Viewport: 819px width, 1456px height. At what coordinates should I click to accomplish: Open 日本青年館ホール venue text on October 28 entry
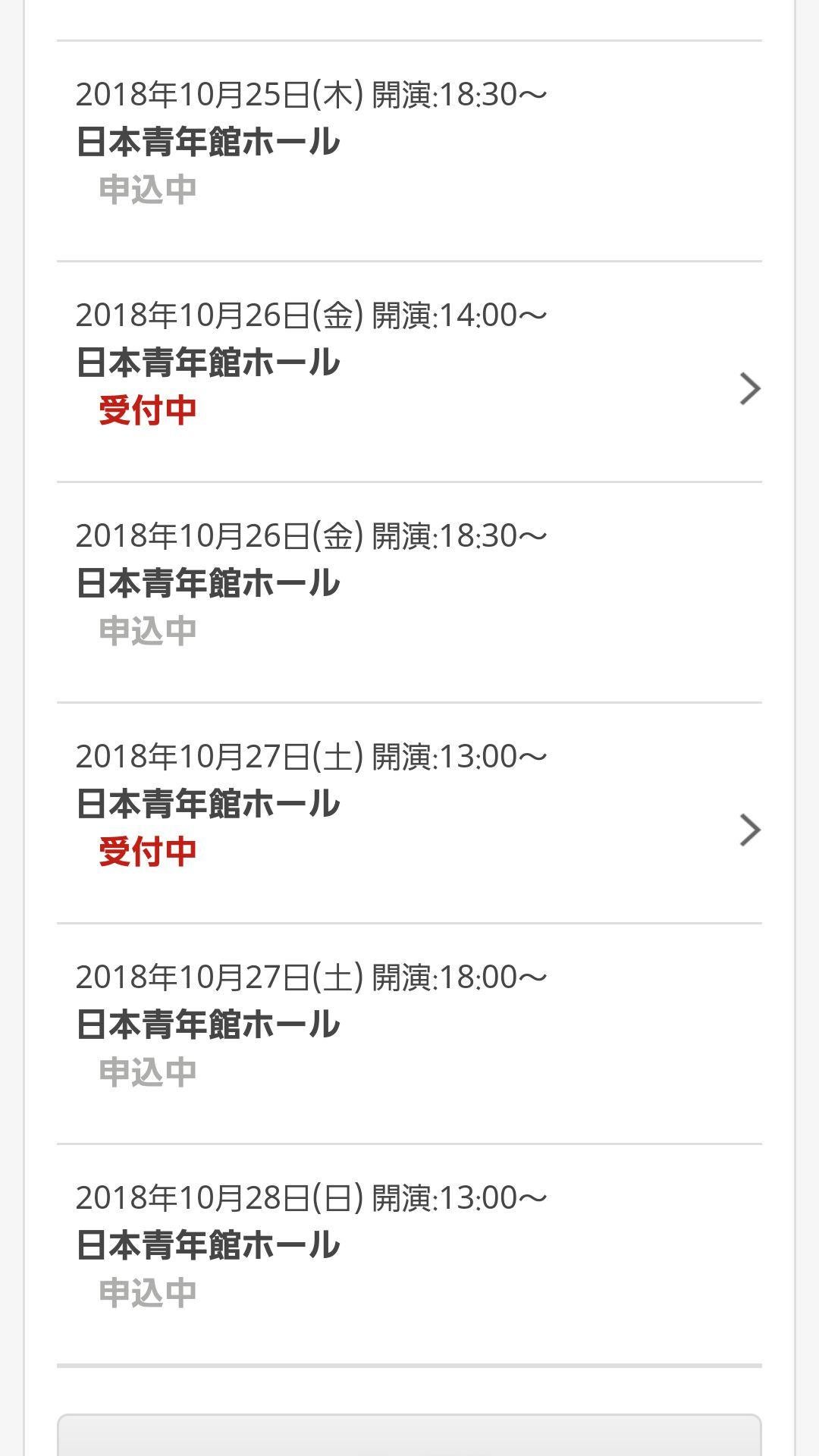tap(208, 1243)
